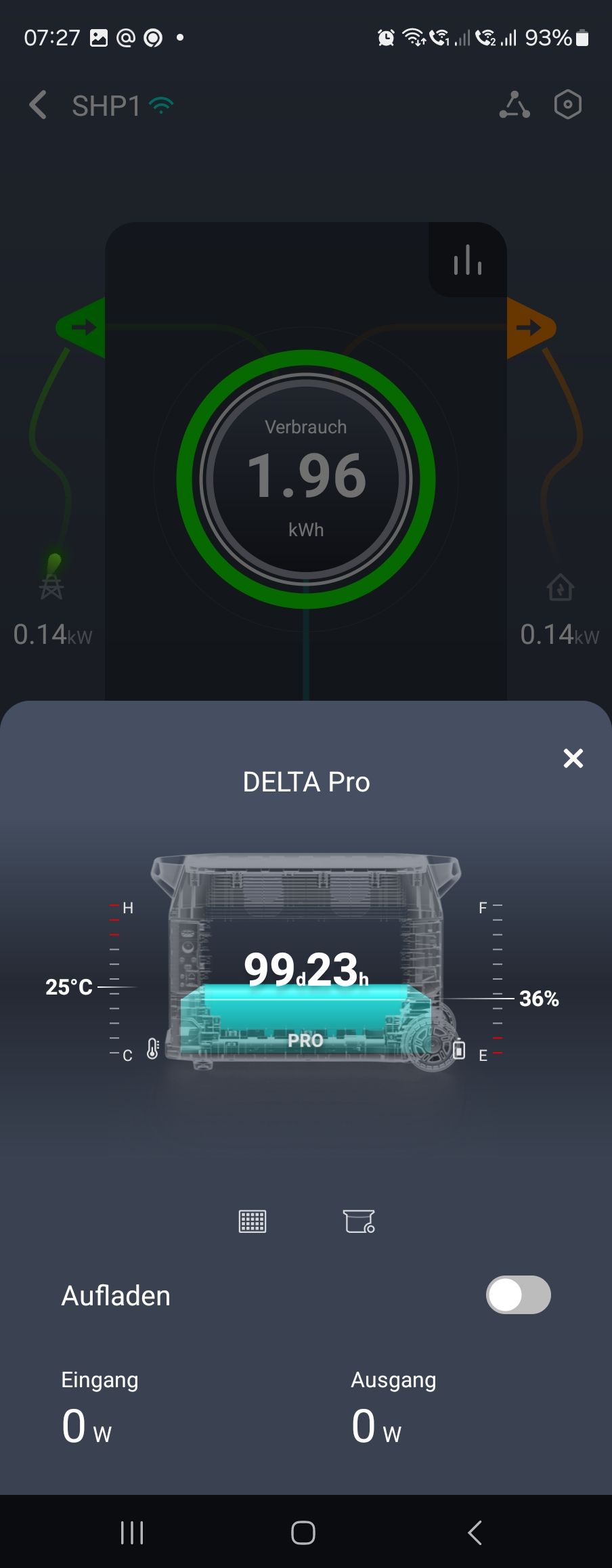The height and width of the screenshot is (1568, 612).
Task: Close the DELTA Pro panel
Action: [x=573, y=758]
